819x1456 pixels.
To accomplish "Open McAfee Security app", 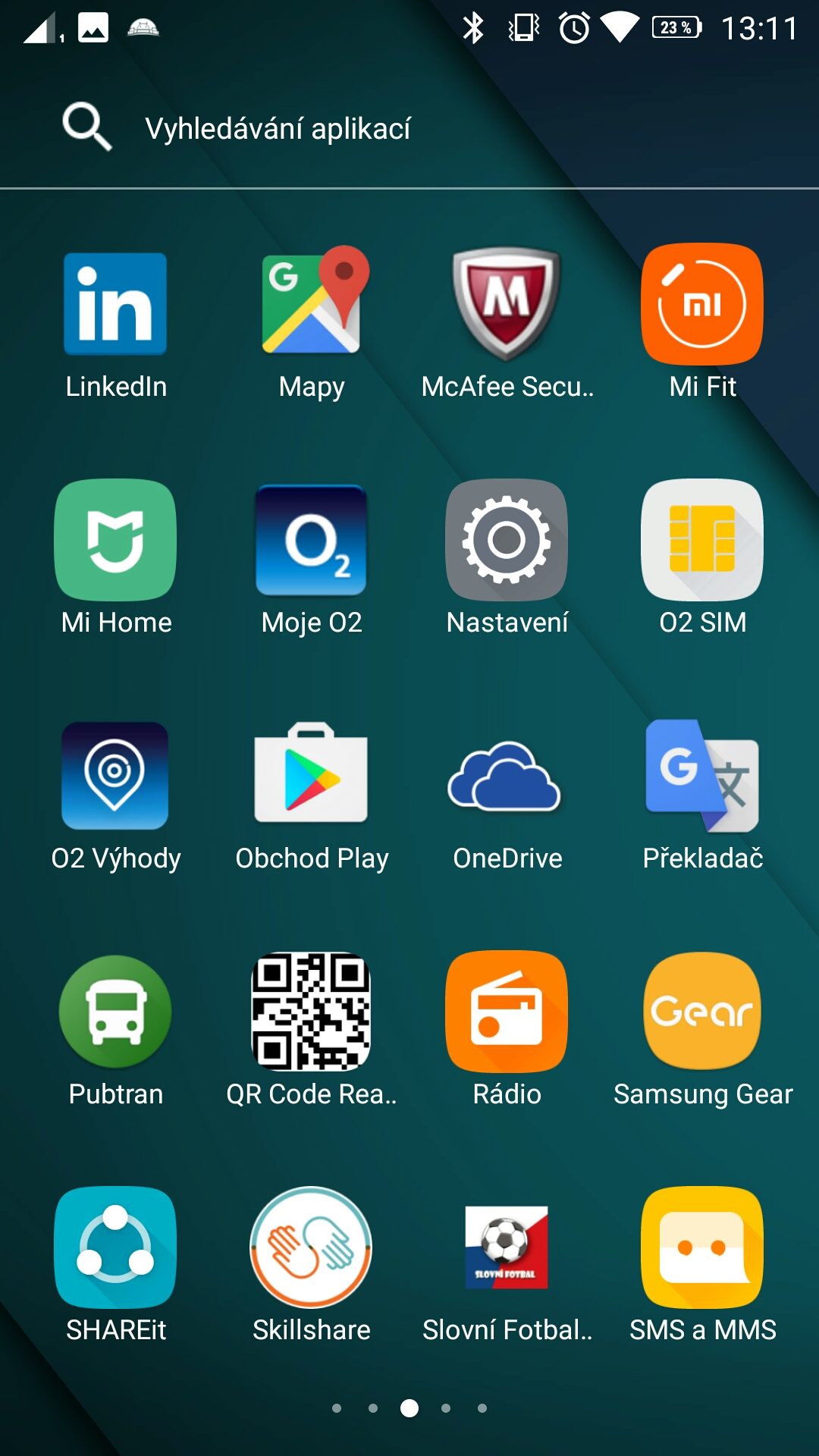I will [x=507, y=303].
